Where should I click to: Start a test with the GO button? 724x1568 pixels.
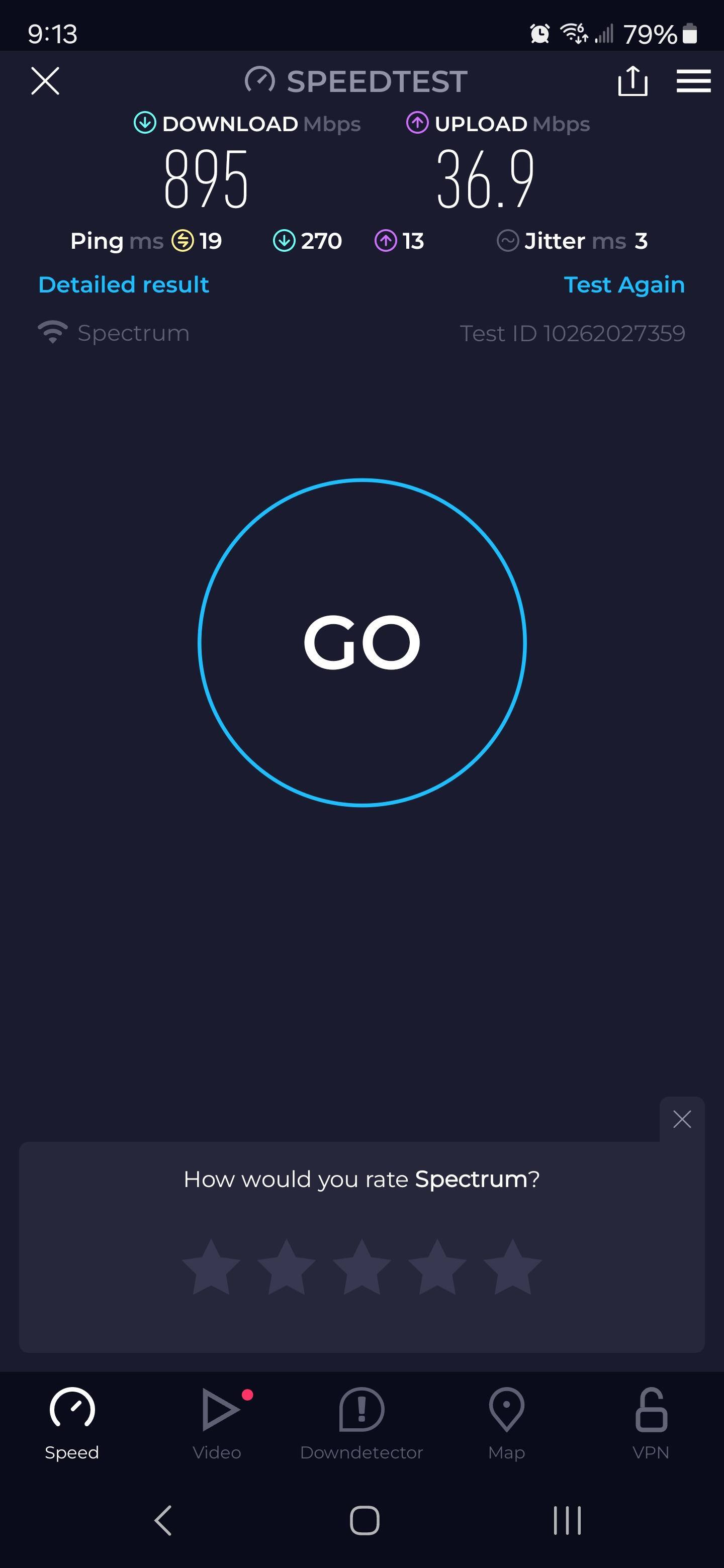coord(361,642)
